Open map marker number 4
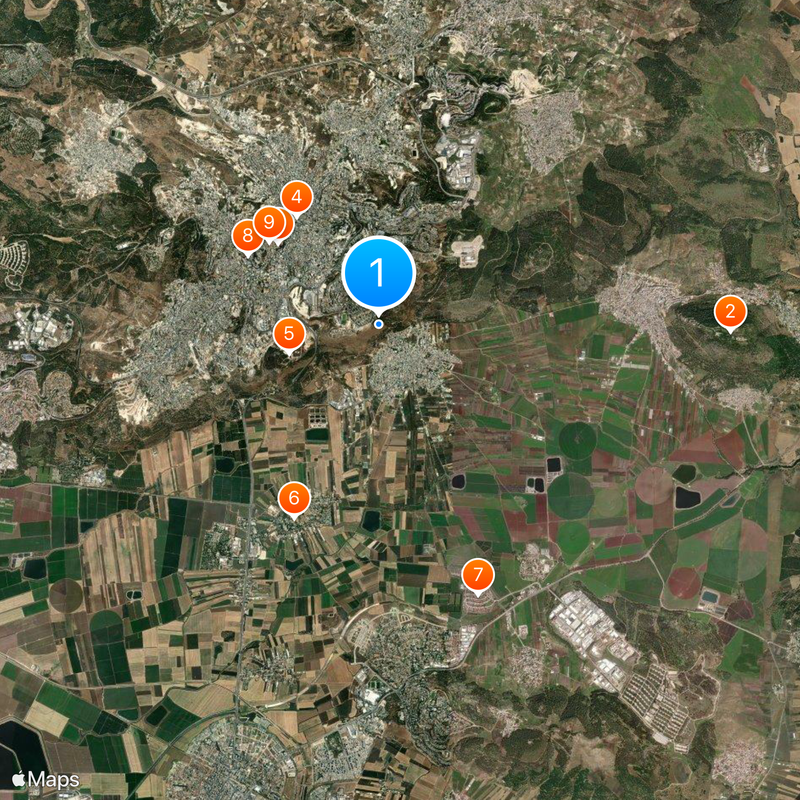 [297, 197]
